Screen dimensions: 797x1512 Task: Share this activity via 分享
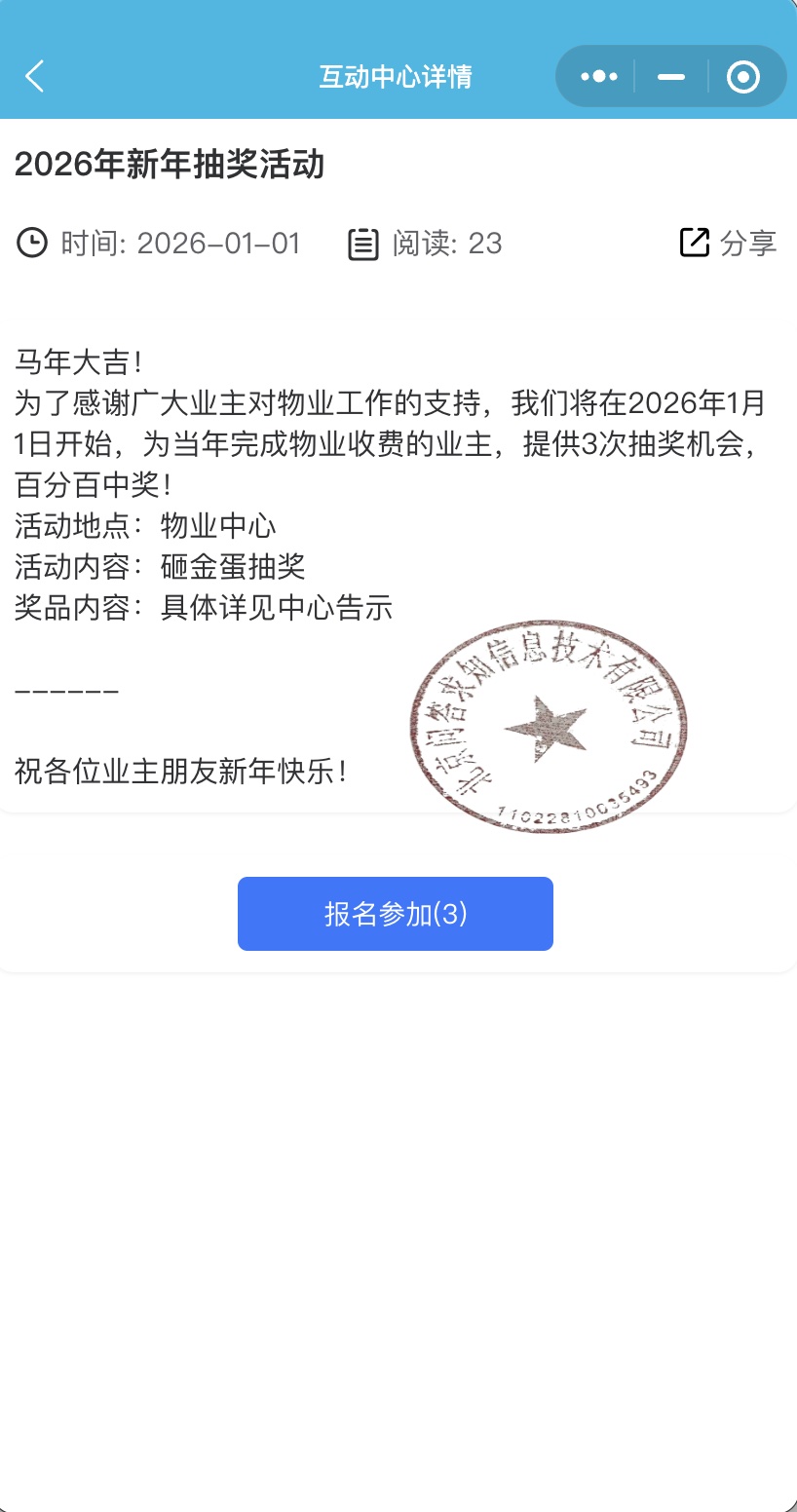pyautogui.click(x=728, y=243)
